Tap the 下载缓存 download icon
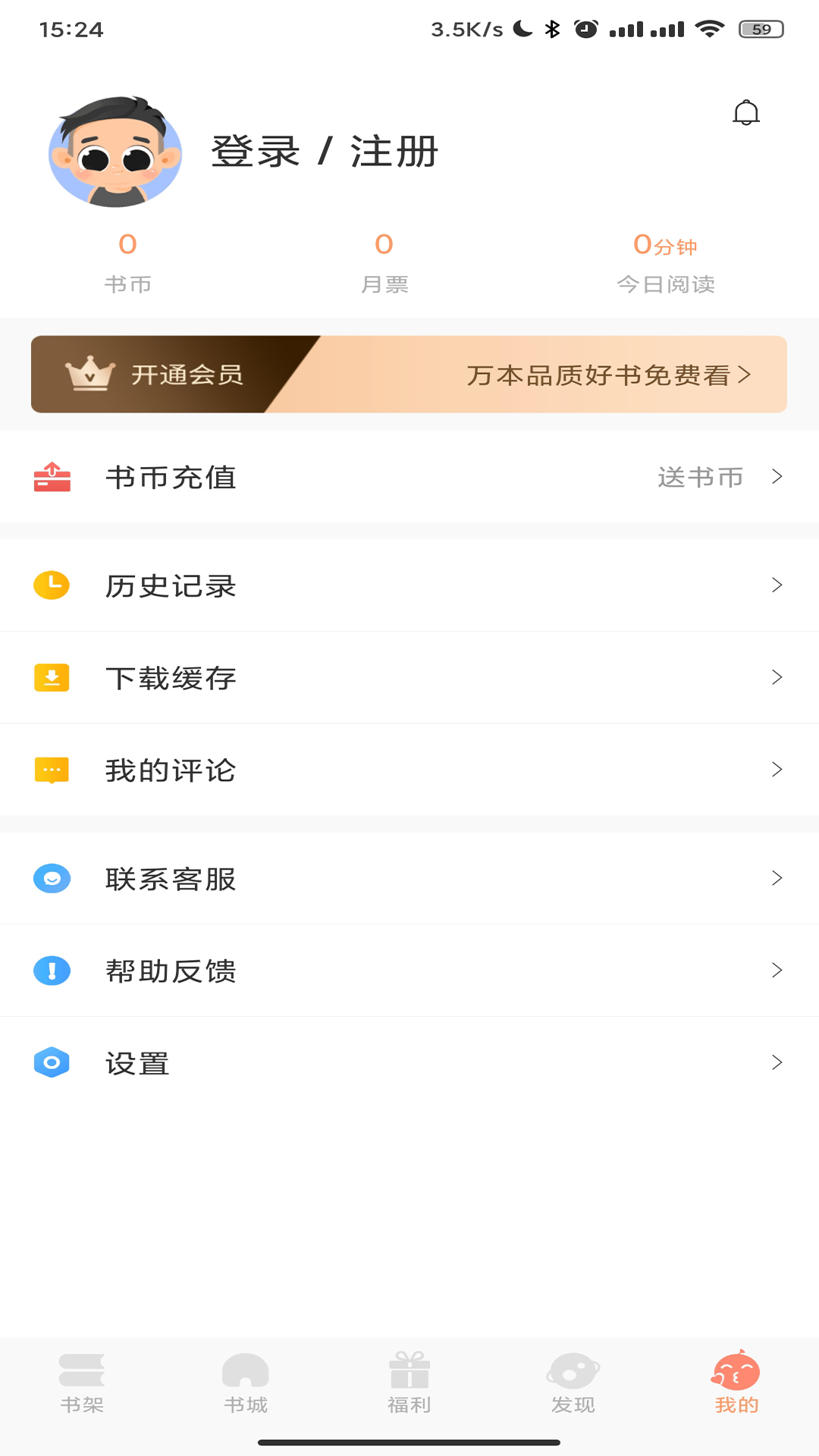Screen dimensions: 819x1456 (x=50, y=677)
